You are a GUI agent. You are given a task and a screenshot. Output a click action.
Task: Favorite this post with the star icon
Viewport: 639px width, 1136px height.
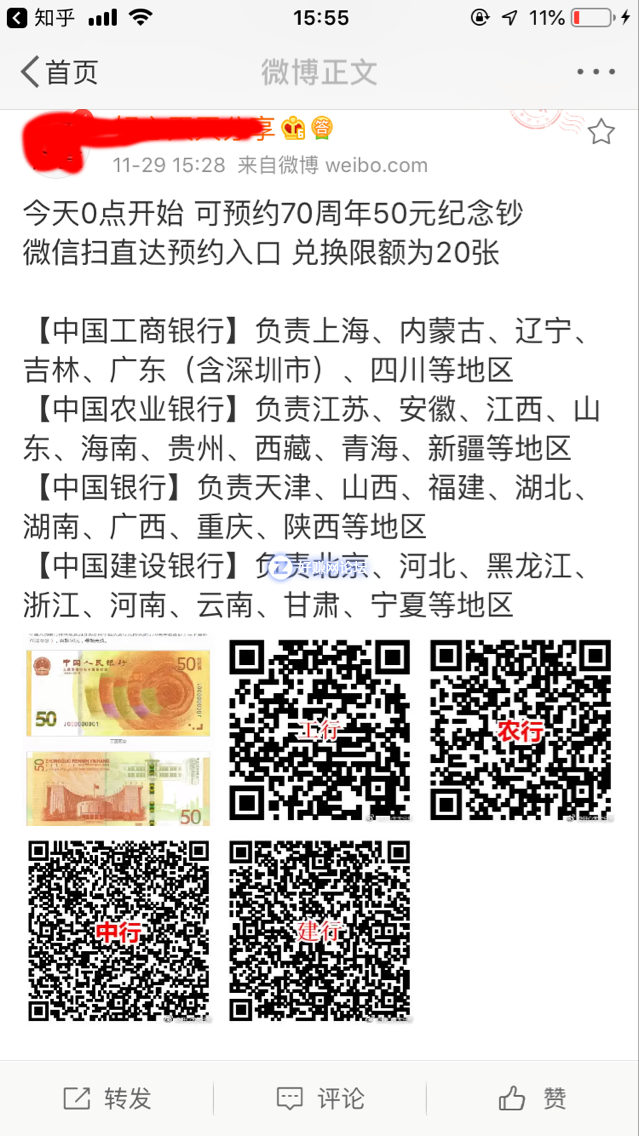click(x=600, y=132)
